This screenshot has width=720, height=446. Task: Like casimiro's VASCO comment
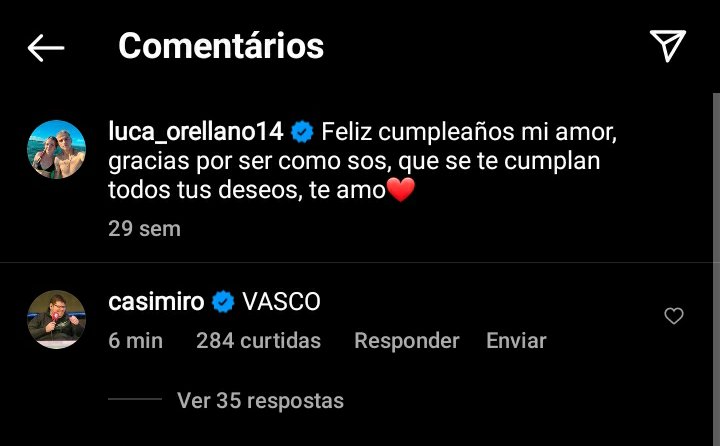(x=674, y=316)
